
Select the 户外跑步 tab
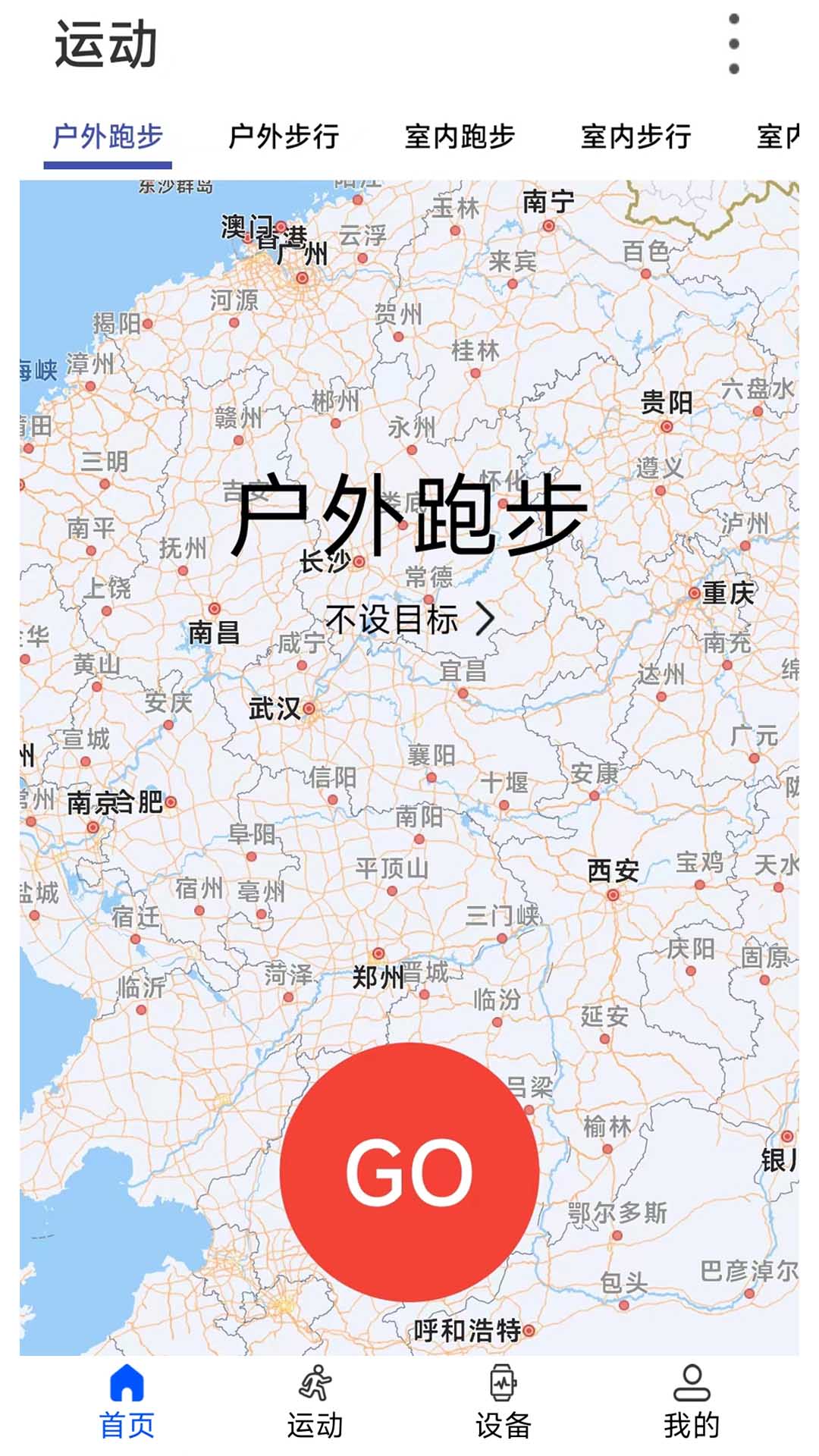click(x=108, y=137)
